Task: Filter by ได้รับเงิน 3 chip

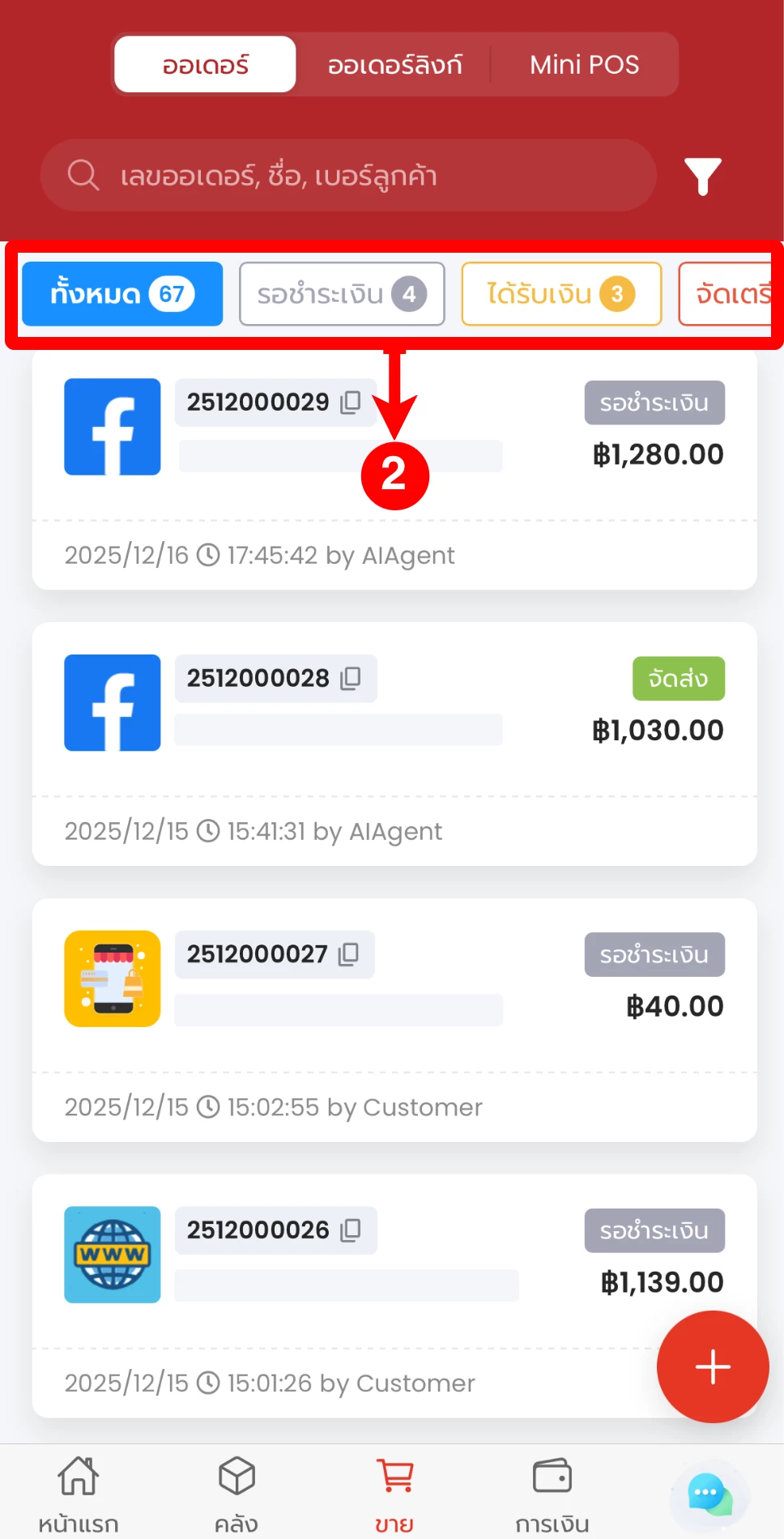Action: [561, 294]
